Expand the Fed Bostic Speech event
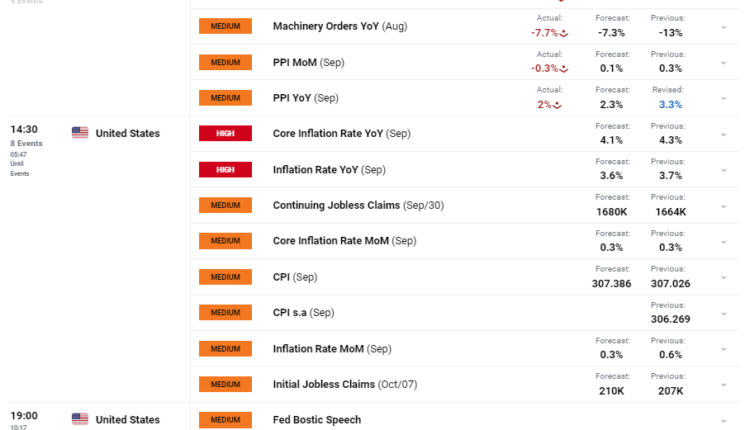The width and height of the screenshot is (750, 430). coord(723,420)
